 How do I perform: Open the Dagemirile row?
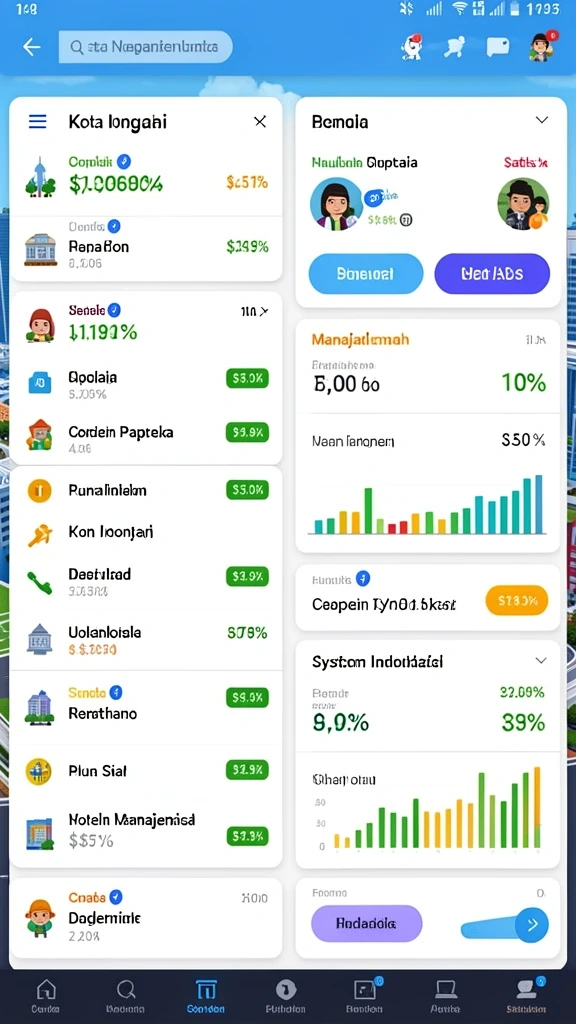pos(146,917)
